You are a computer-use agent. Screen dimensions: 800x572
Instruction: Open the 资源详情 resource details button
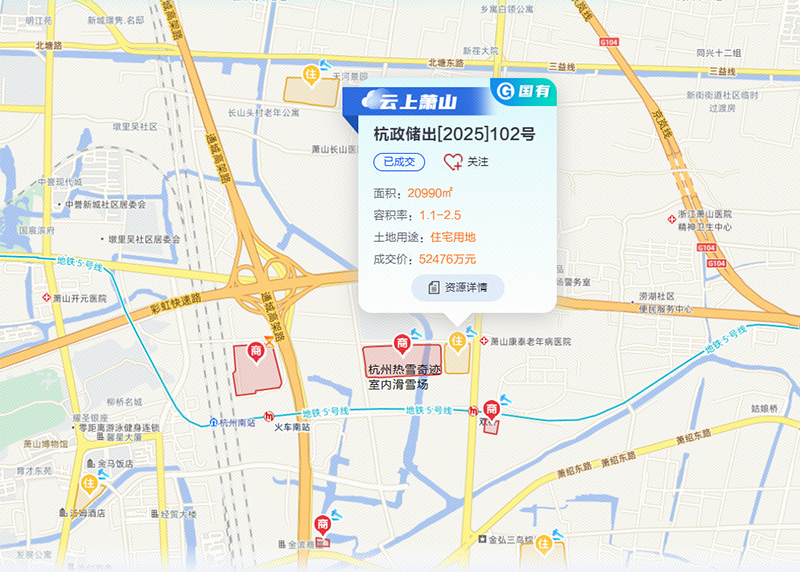point(457,288)
